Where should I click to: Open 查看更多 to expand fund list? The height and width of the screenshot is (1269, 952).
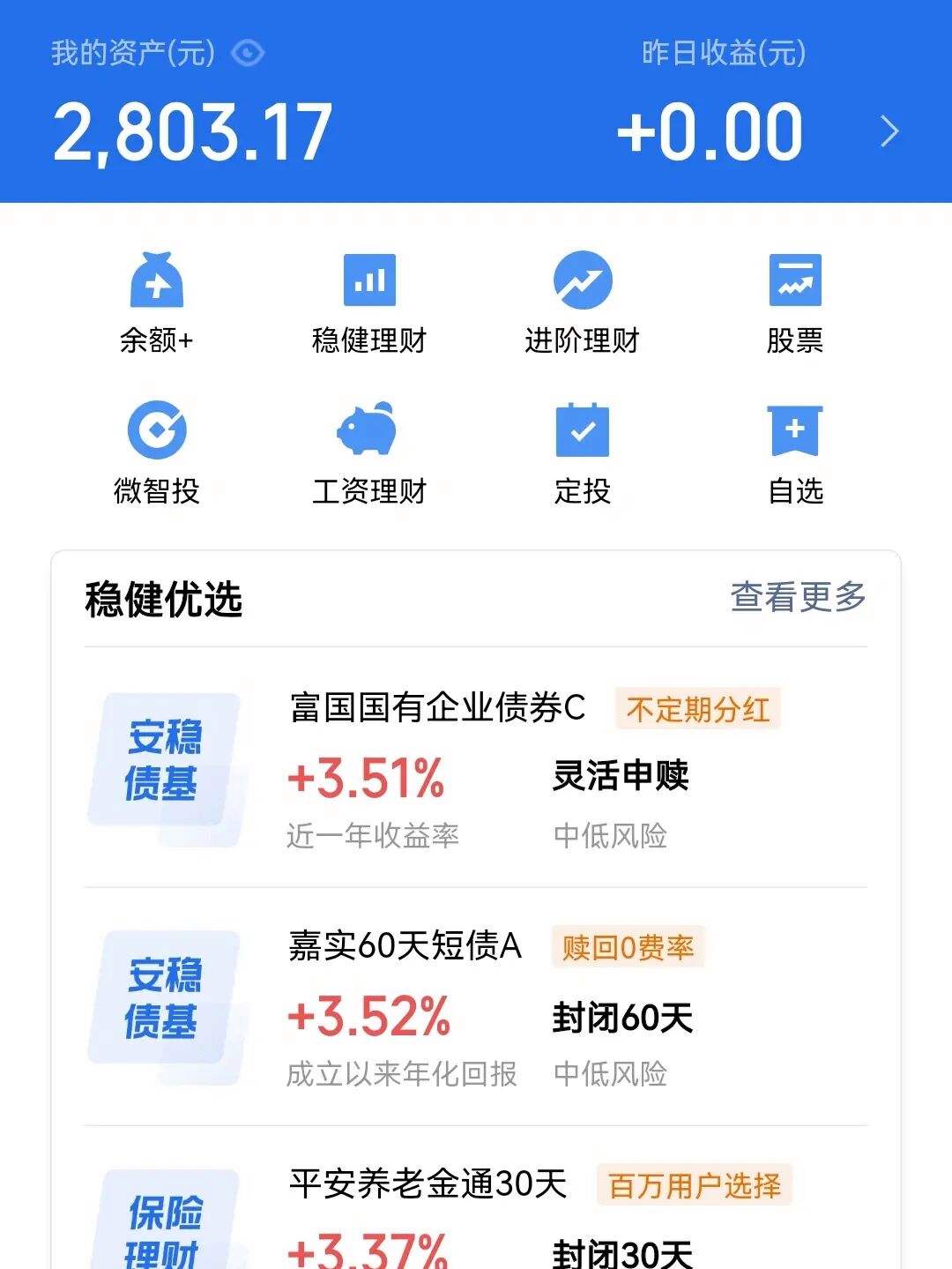tap(796, 599)
